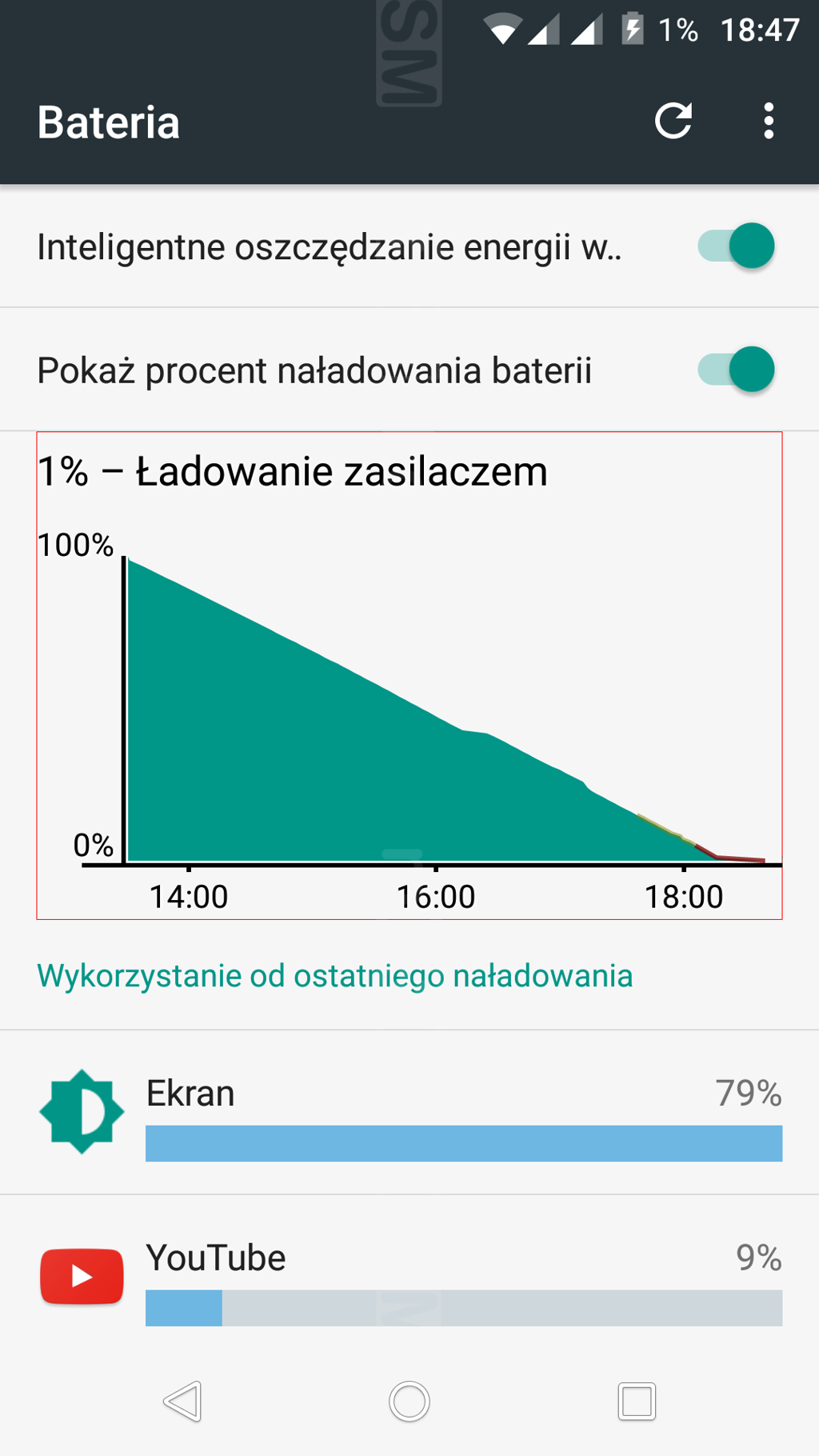The width and height of the screenshot is (819, 1456).
Task: Open Ekran battery usage details
Action: point(409,1113)
